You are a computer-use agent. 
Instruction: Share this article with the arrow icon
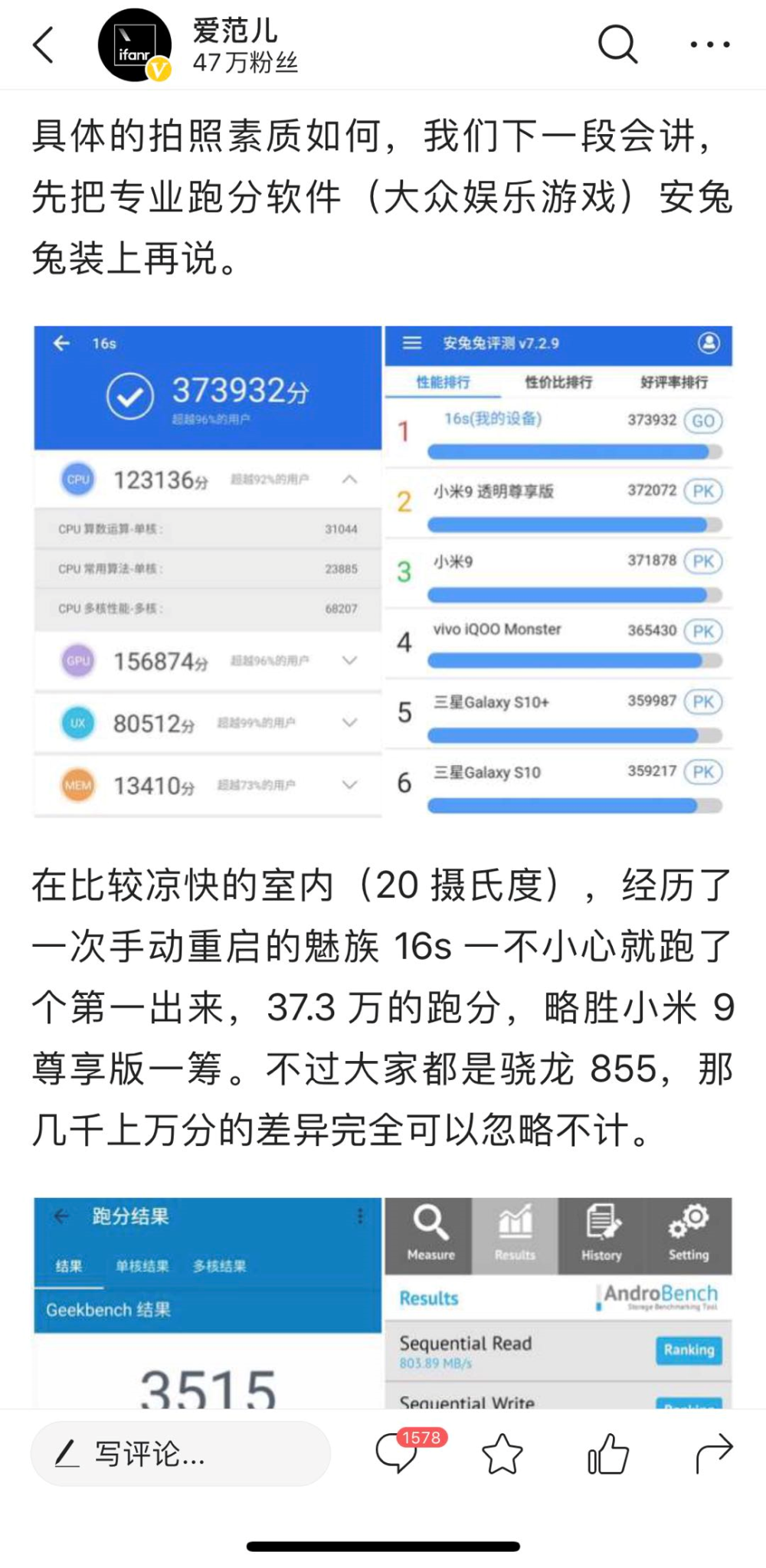point(714,1453)
